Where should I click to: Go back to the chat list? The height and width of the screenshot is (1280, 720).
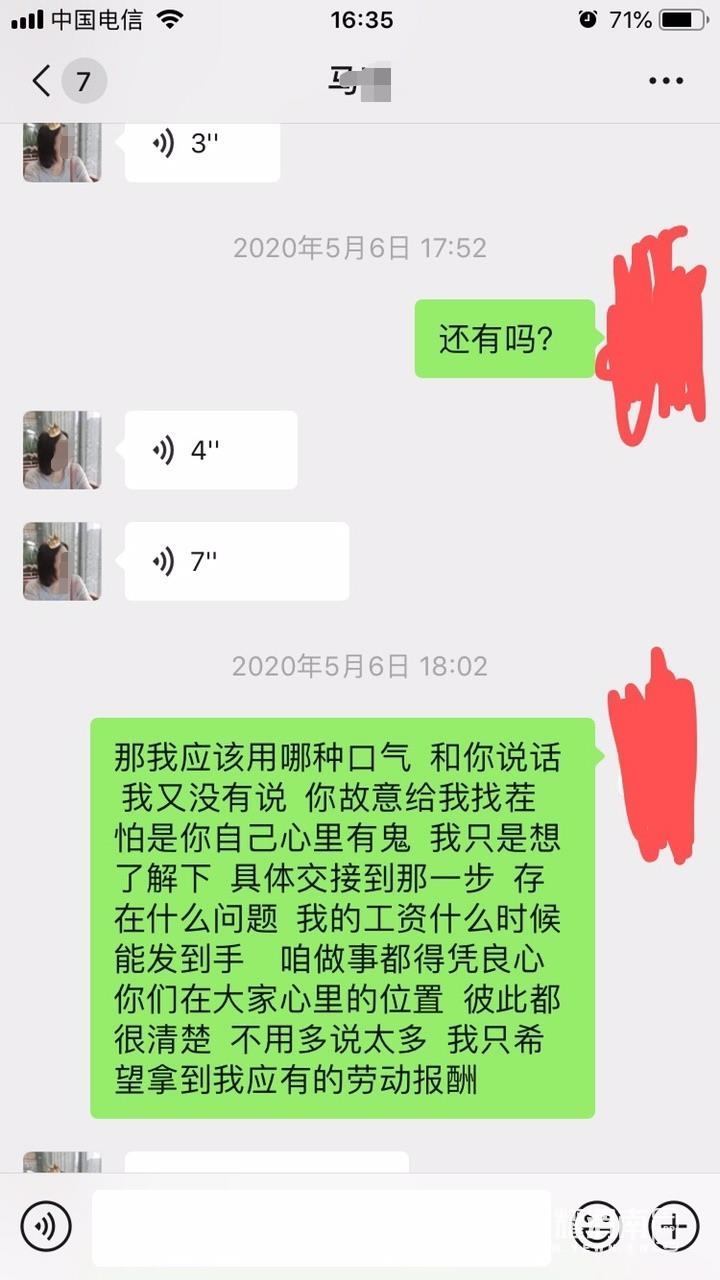(42, 81)
